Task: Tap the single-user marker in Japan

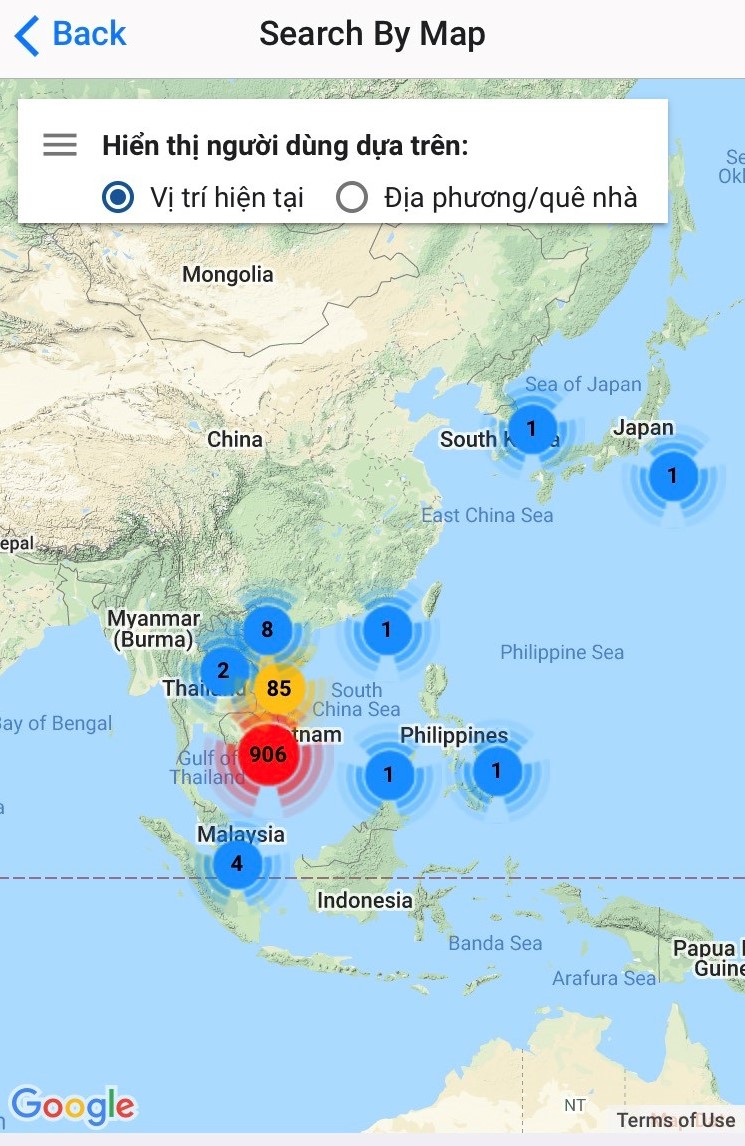Action: coord(672,476)
